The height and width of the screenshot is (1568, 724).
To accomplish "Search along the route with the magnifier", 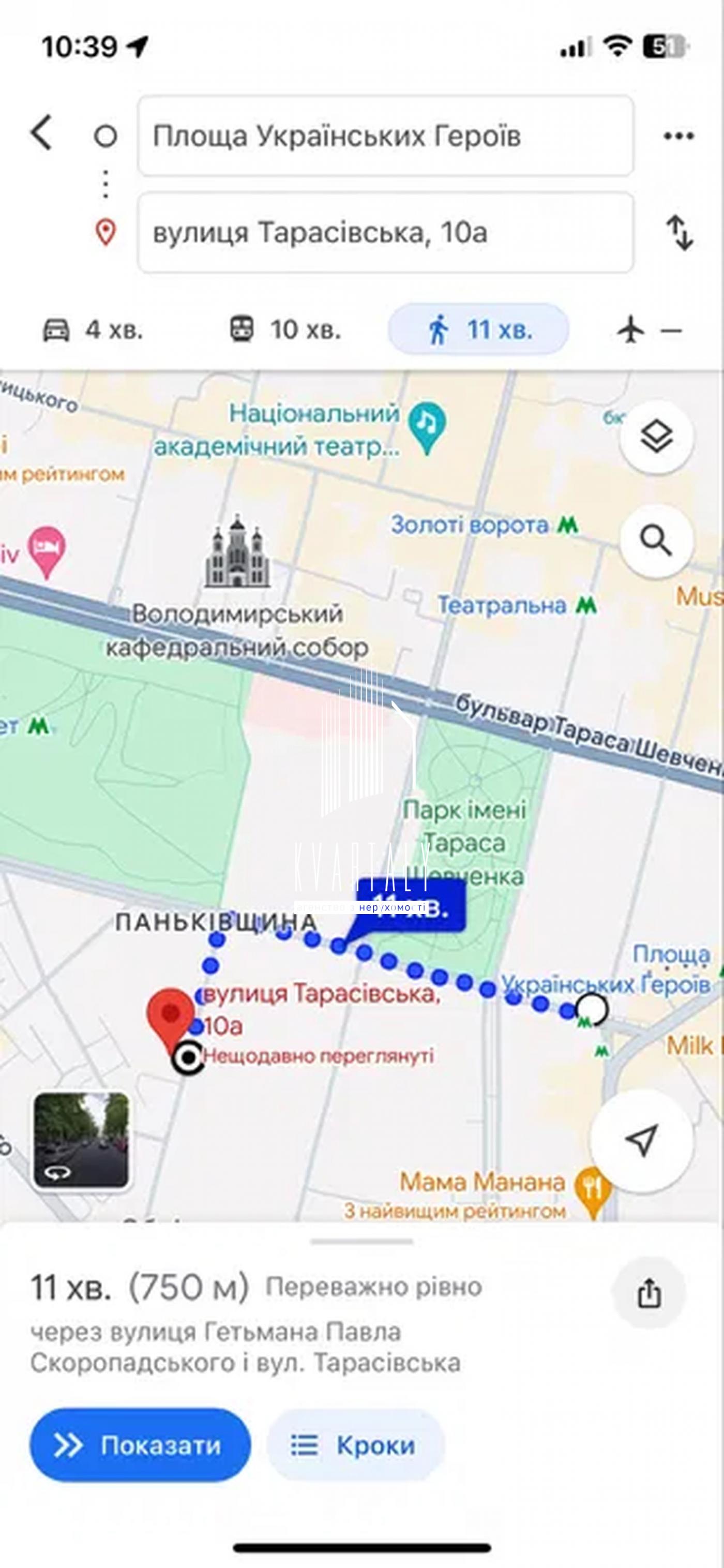I will pyautogui.click(x=656, y=540).
